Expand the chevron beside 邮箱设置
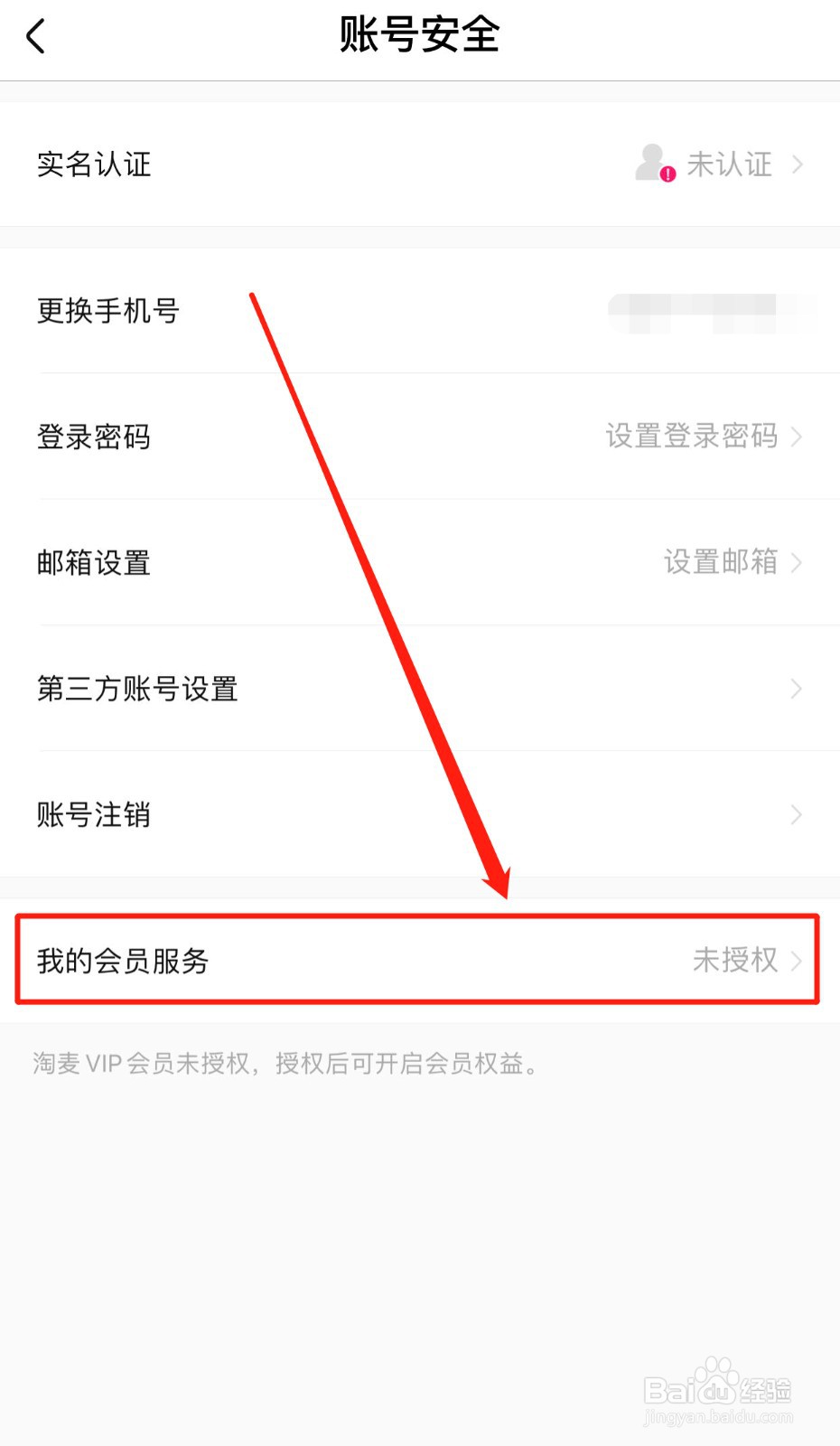 797,562
